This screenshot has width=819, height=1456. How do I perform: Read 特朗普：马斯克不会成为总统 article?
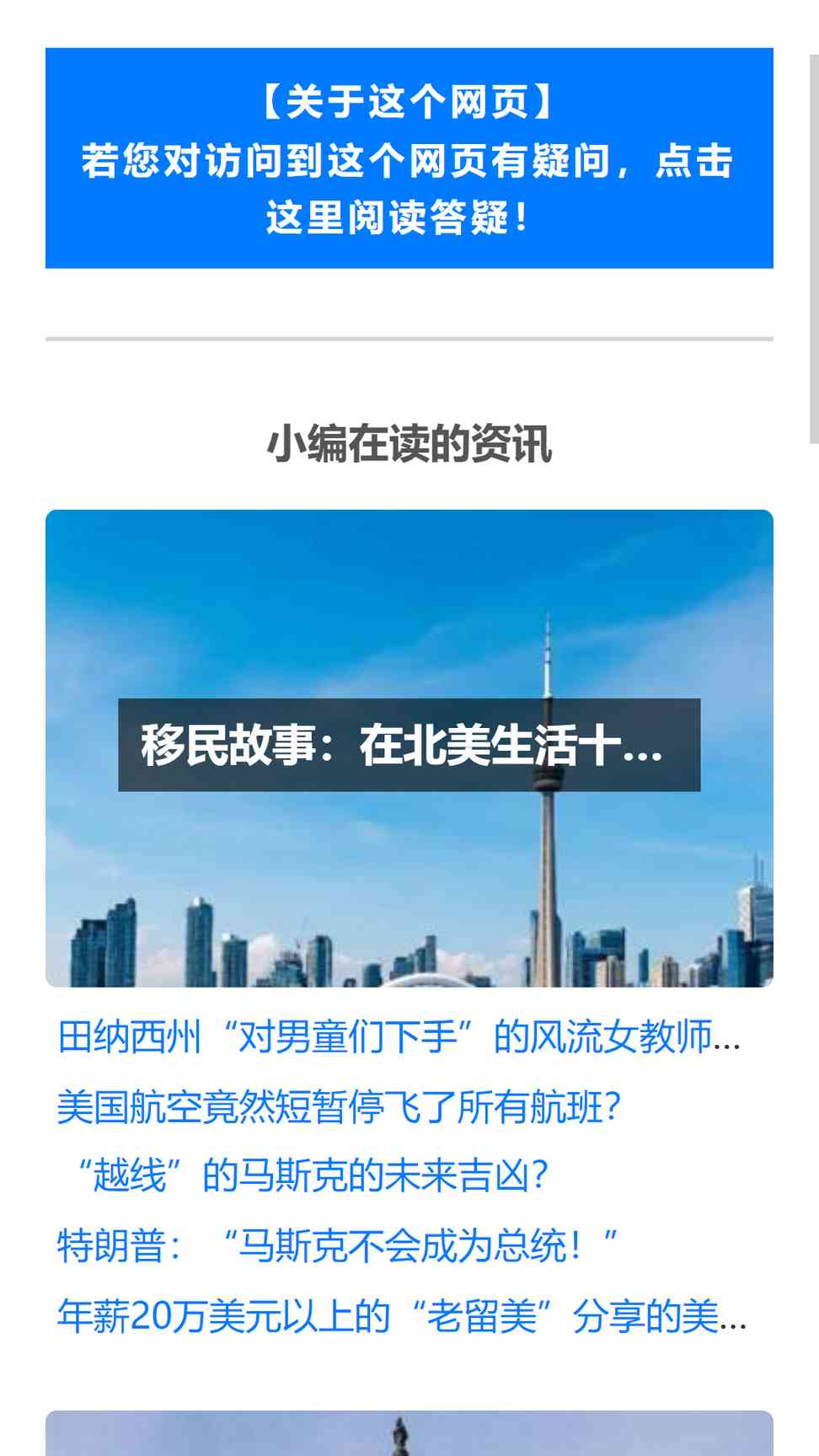pos(338,1246)
